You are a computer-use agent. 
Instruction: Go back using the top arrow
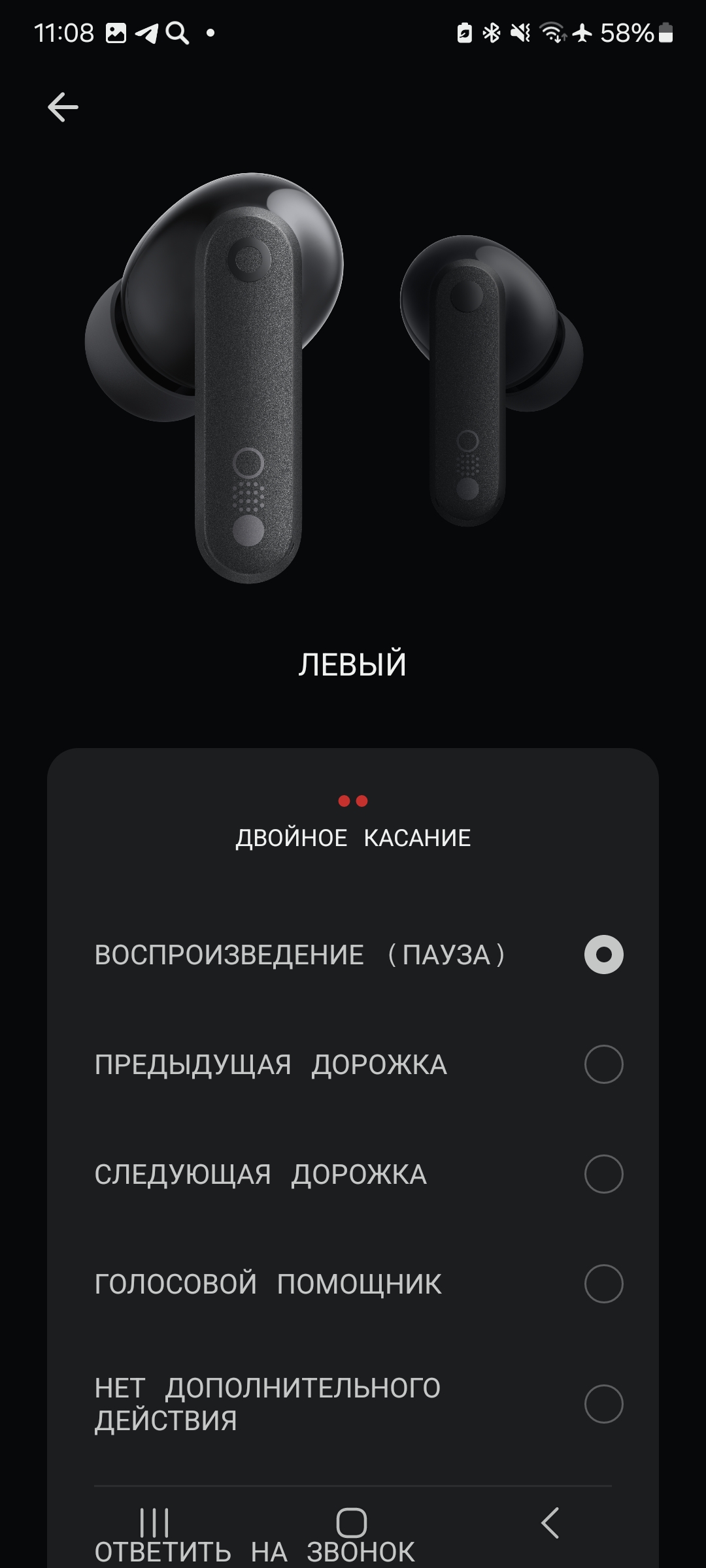click(63, 107)
